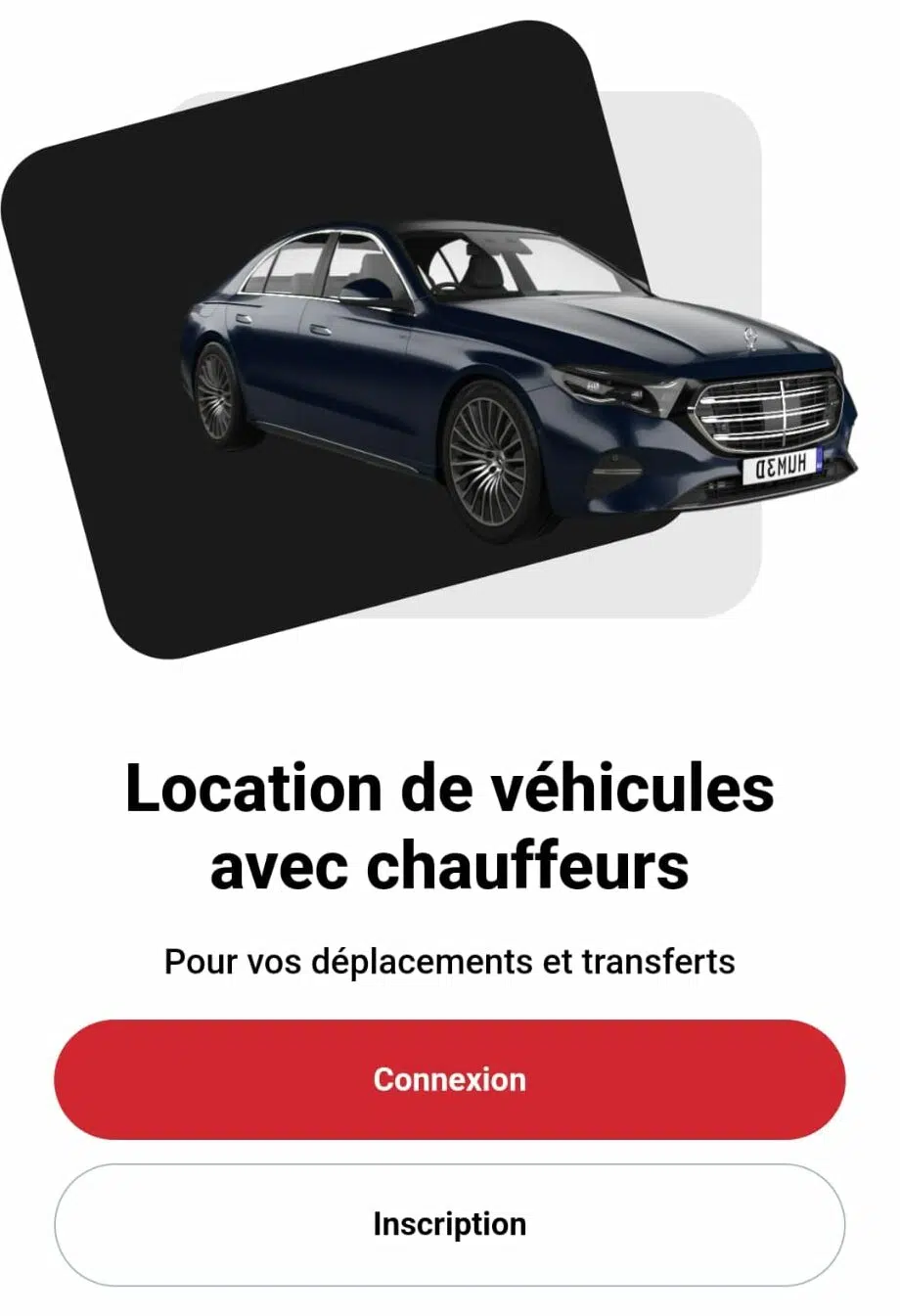This screenshot has height=1316, width=900.
Task: Tap the red Connexion button
Action: coord(449,1079)
